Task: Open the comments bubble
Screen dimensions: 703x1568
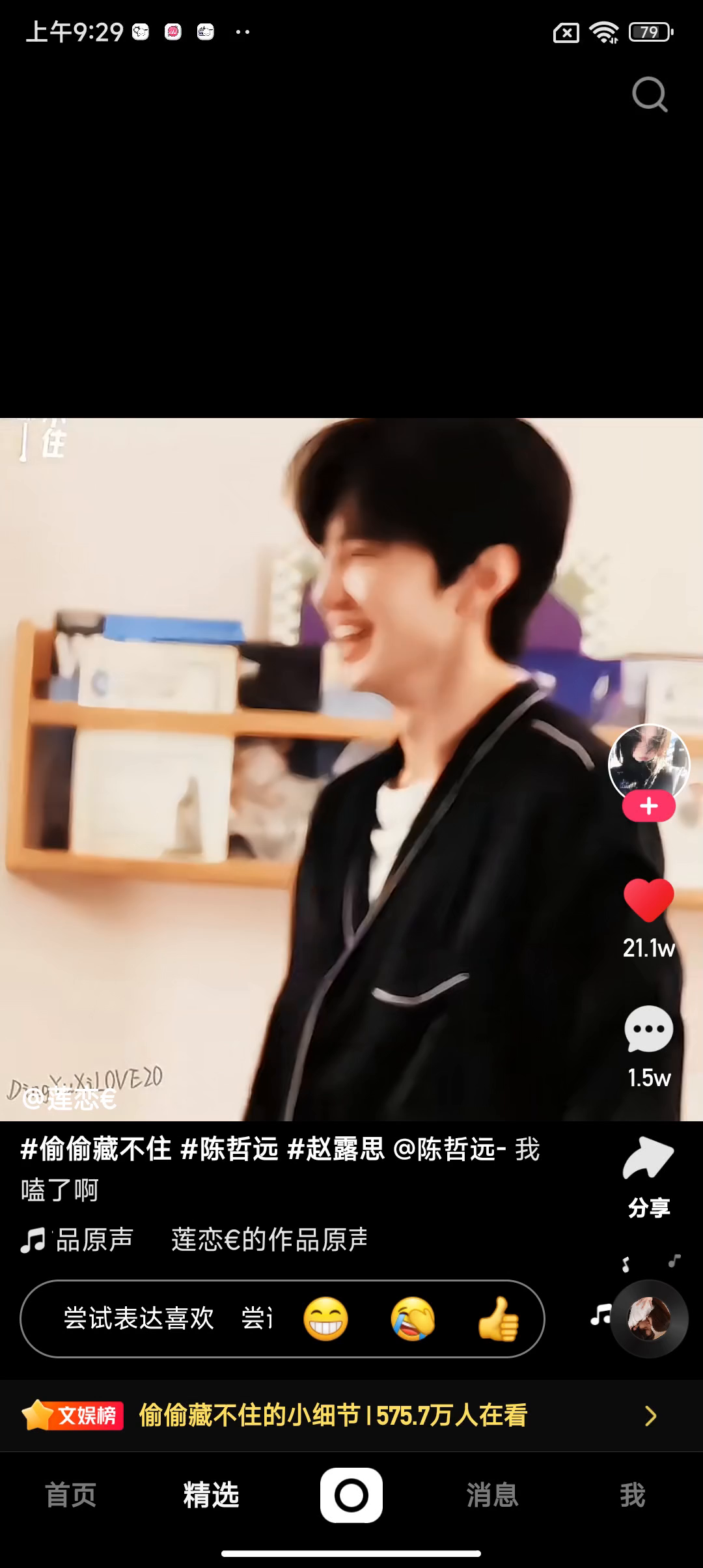Action: click(648, 1029)
